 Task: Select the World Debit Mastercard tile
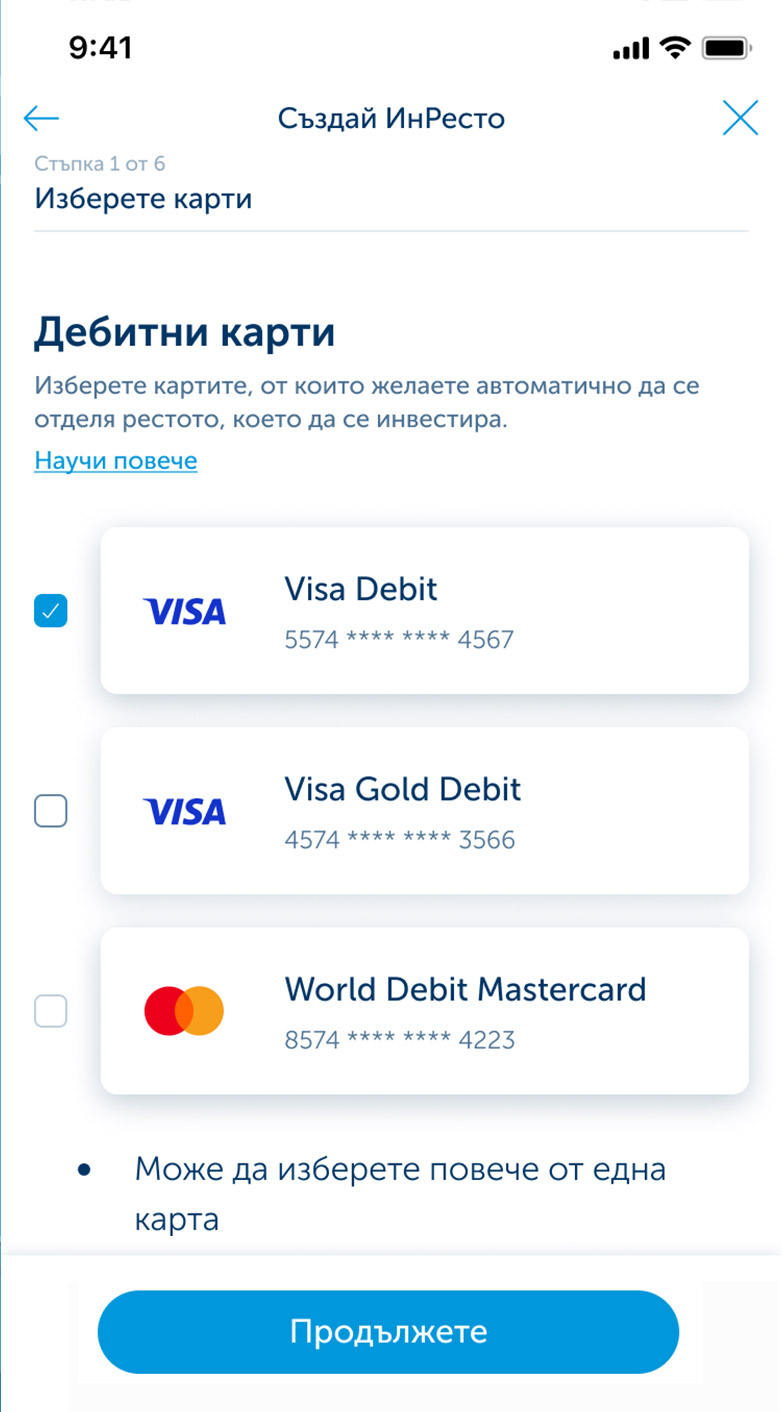423,1011
